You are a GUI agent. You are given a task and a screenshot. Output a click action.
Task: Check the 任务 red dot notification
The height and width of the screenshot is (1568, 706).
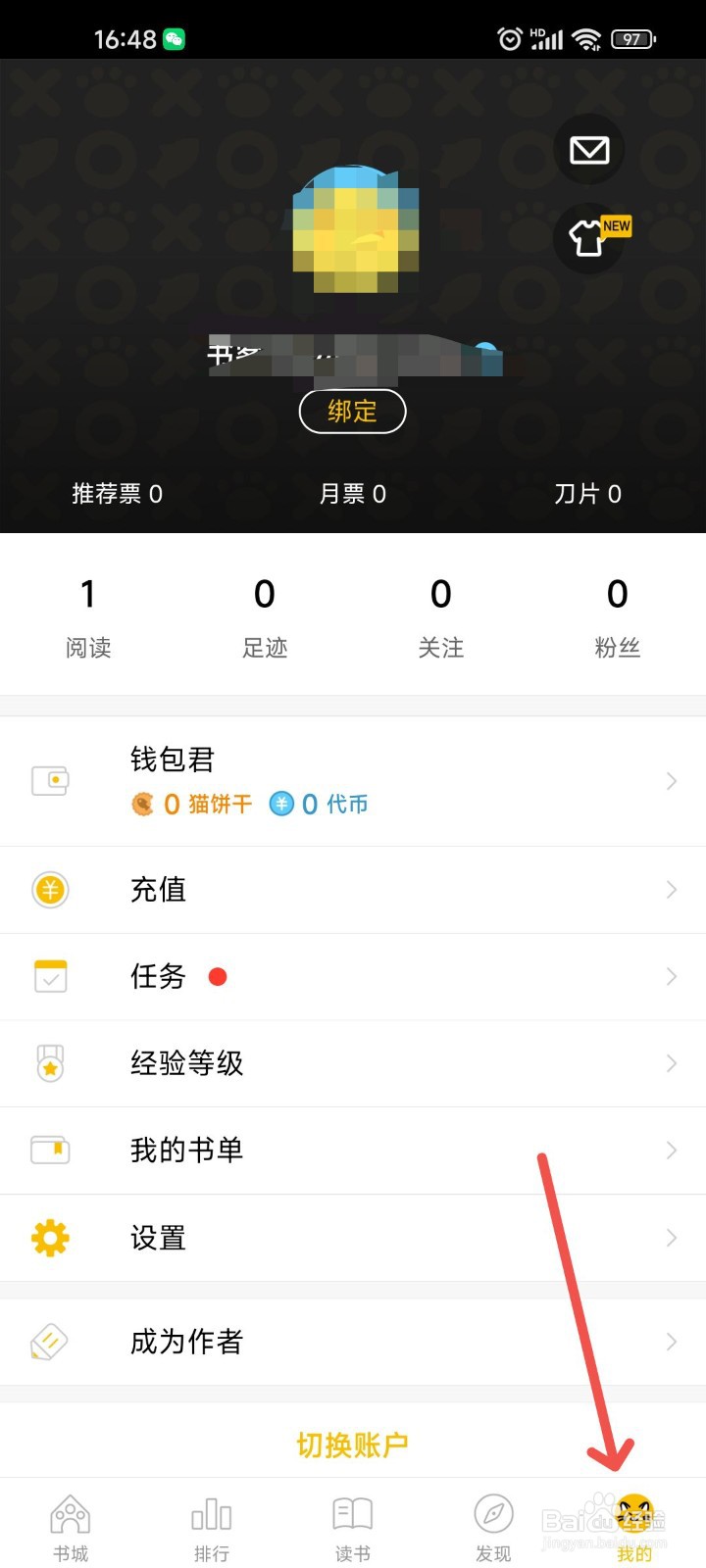218,976
